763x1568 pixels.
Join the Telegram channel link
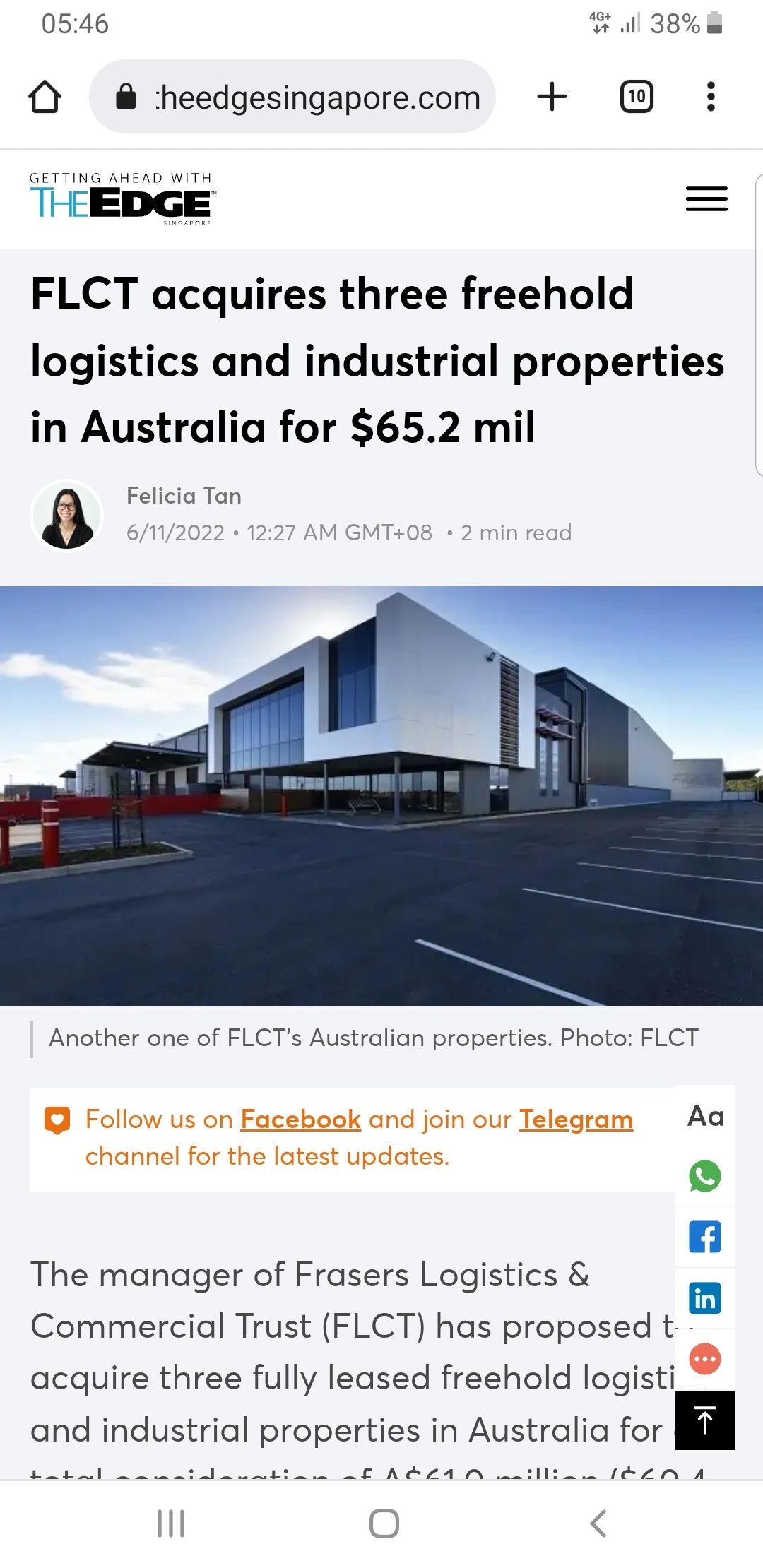click(576, 1119)
